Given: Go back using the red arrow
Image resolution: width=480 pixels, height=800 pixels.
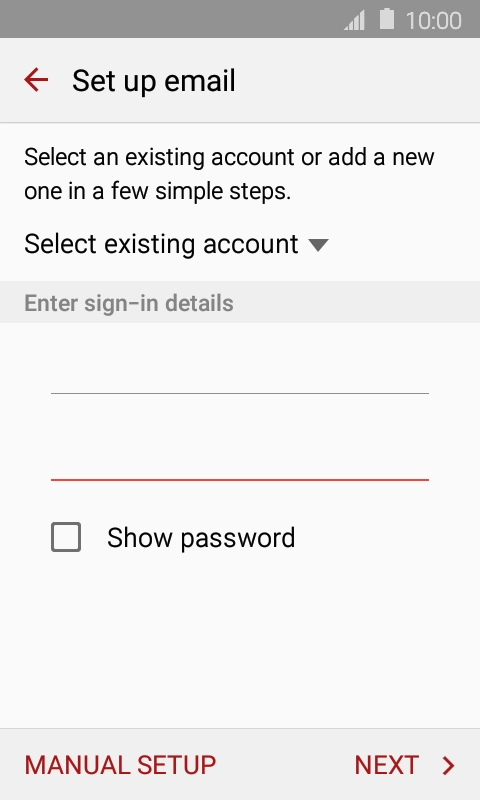Looking at the screenshot, I should [x=36, y=80].
